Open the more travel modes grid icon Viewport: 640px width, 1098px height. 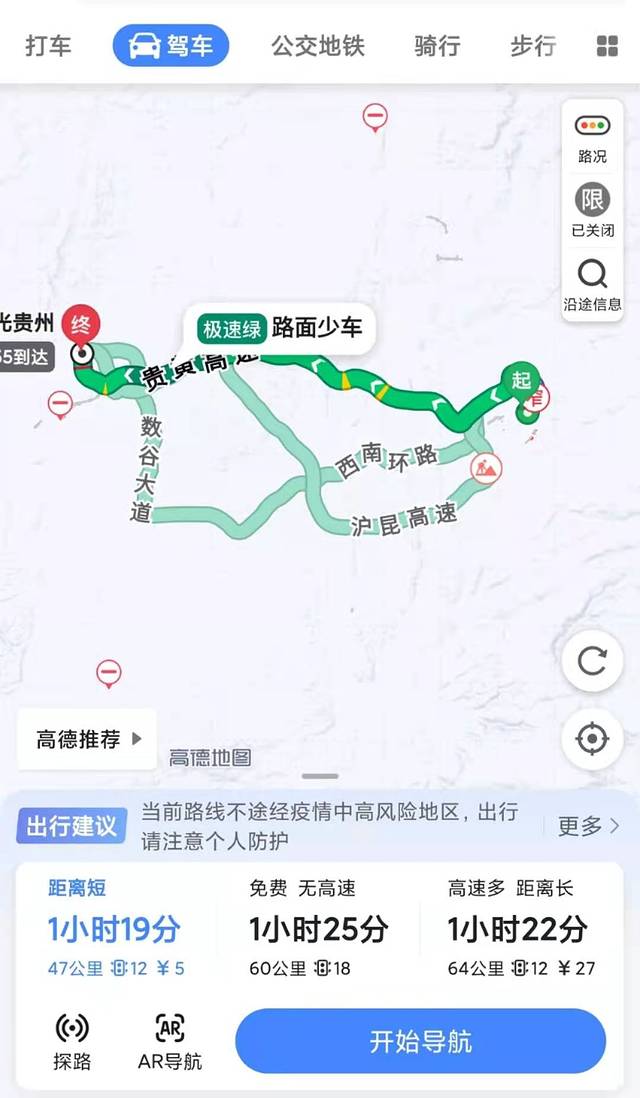(x=606, y=45)
